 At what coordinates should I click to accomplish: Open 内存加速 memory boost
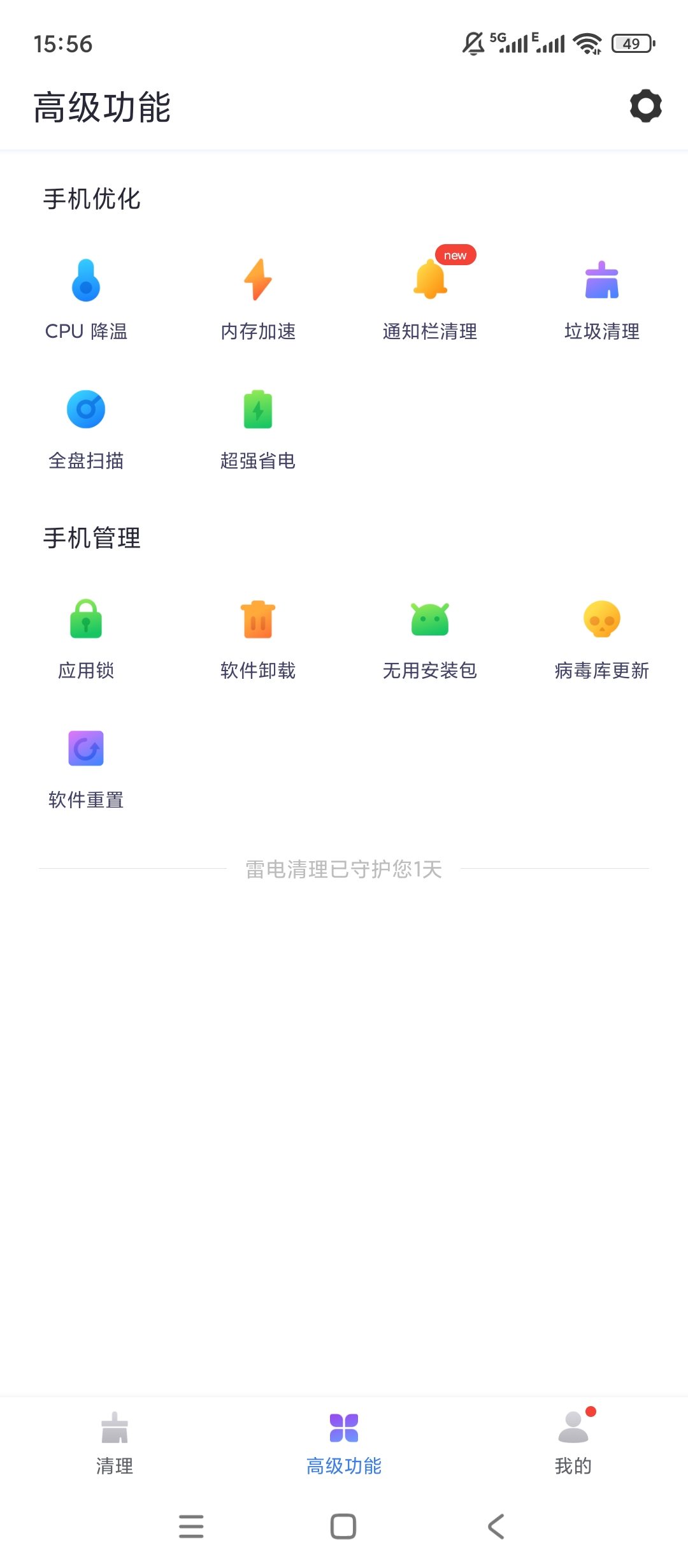258,298
